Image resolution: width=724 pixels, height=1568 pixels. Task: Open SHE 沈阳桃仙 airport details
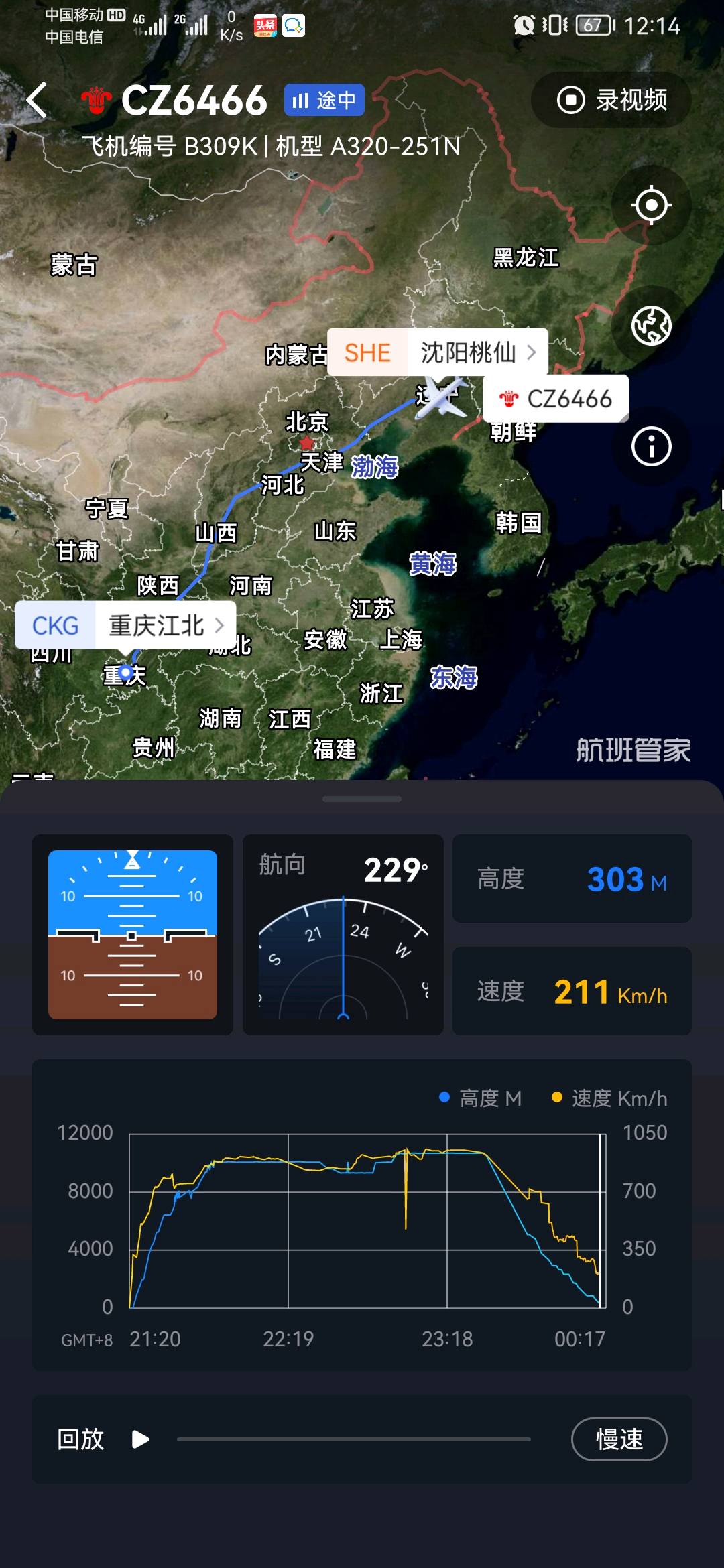click(x=438, y=352)
